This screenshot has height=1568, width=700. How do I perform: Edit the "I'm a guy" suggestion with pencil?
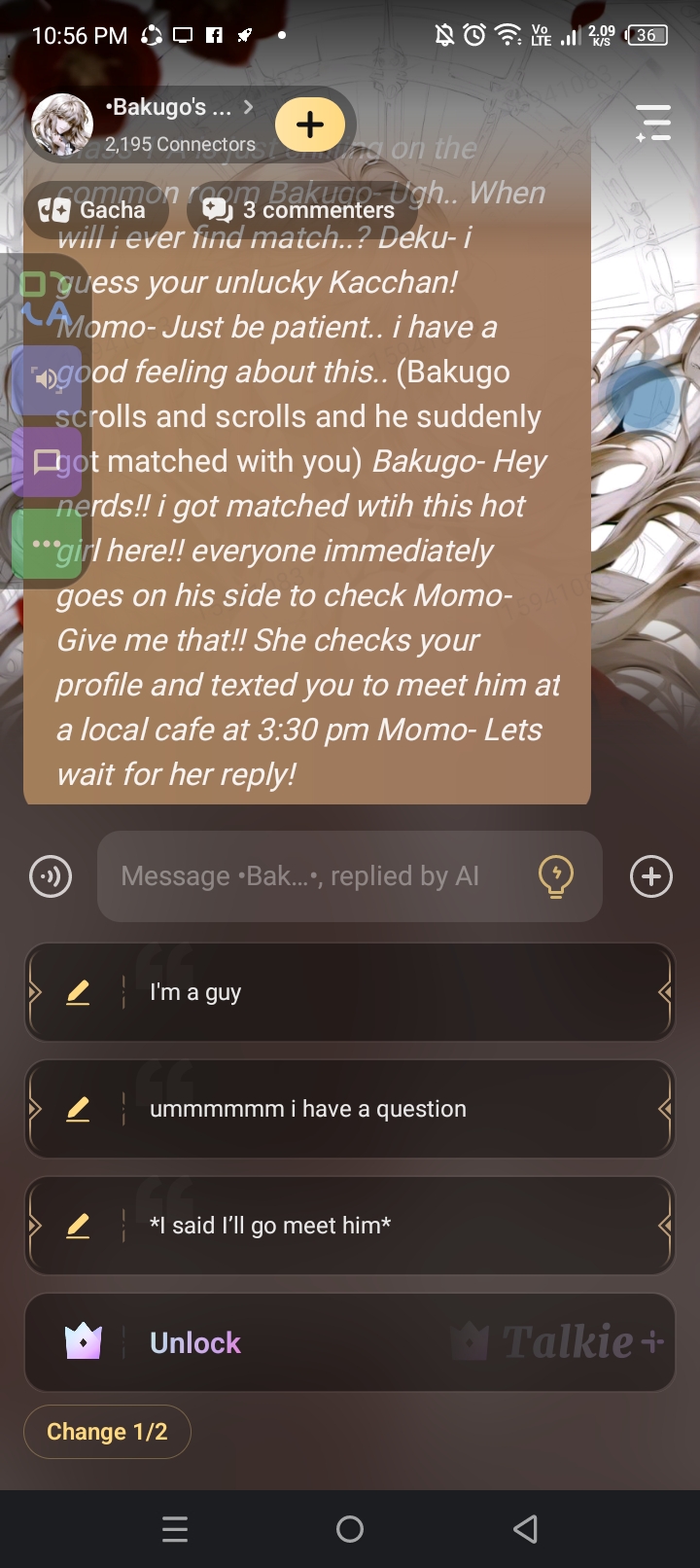78,992
